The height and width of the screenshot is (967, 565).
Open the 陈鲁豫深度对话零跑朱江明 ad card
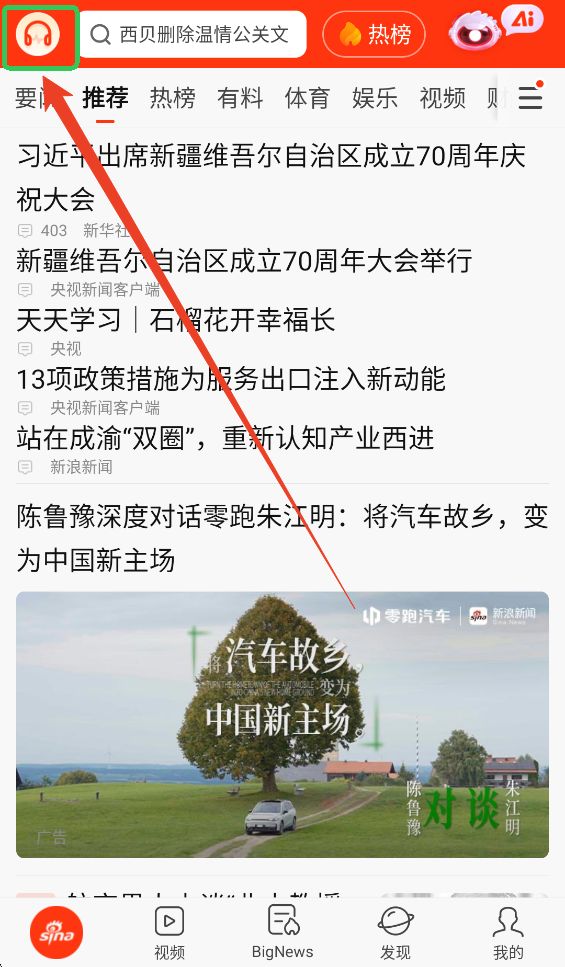click(282, 680)
